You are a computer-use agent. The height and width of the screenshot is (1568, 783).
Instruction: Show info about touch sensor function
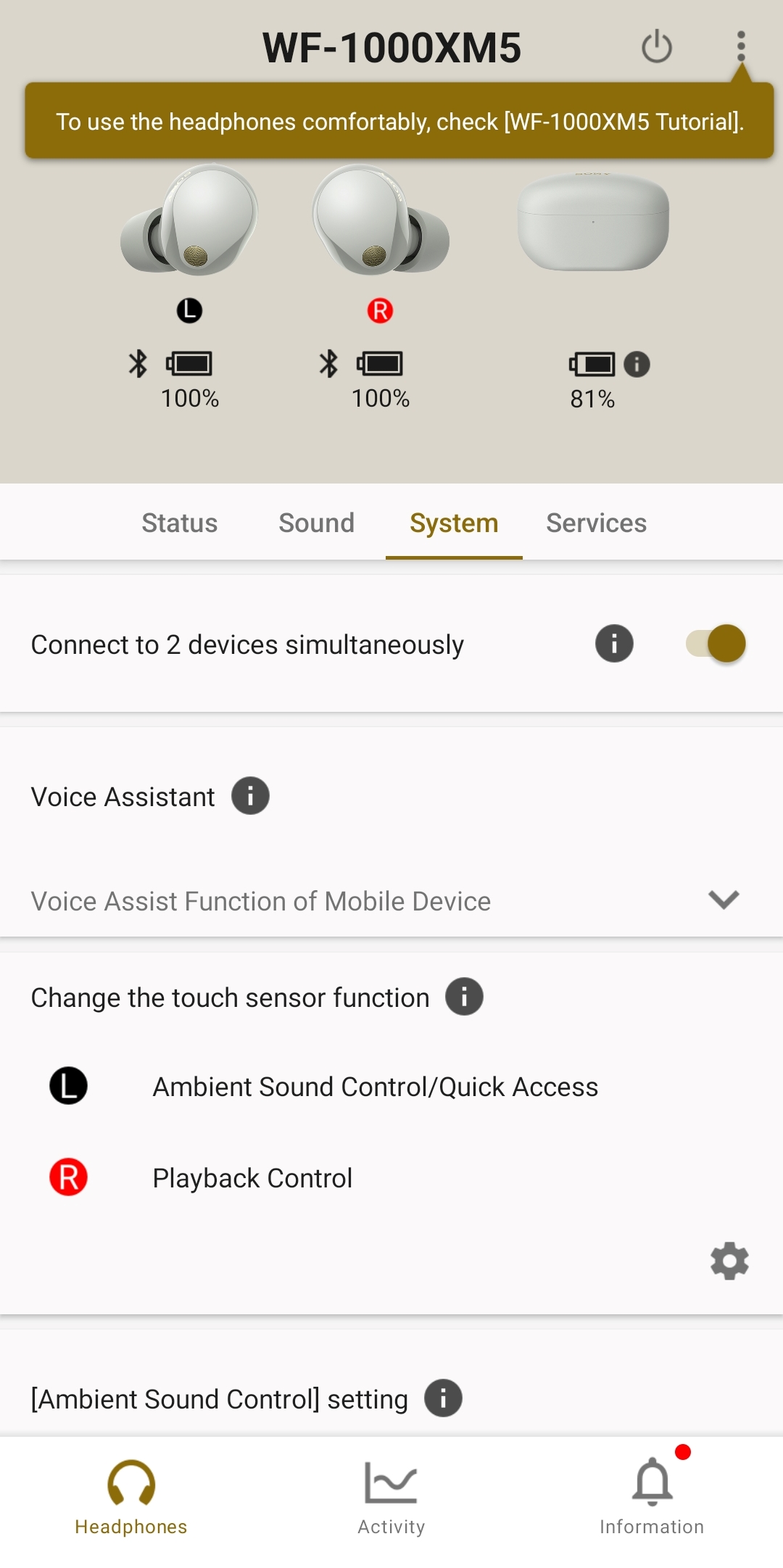pyautogui.click(x=464, y=997)
